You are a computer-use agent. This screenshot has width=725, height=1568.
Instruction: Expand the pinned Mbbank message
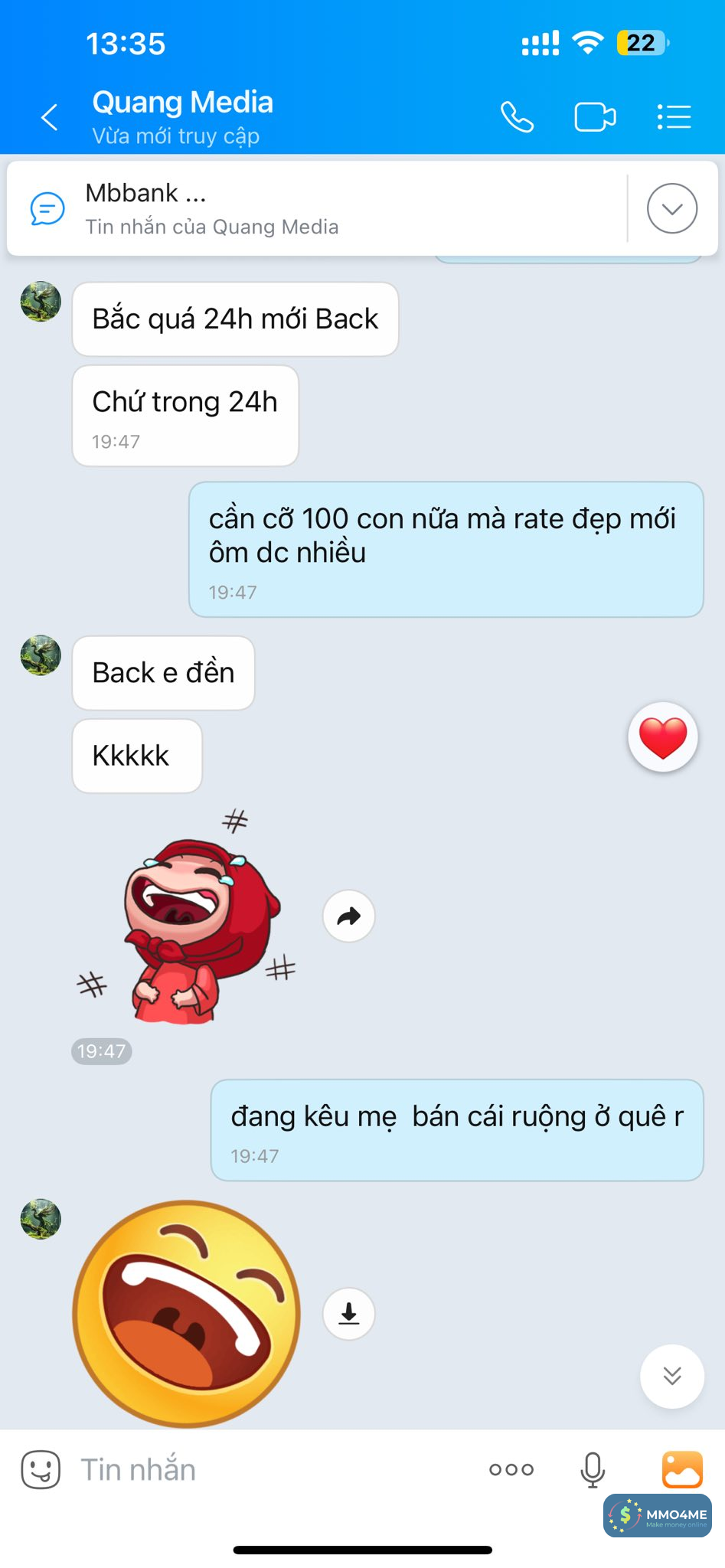coord(671,208)
